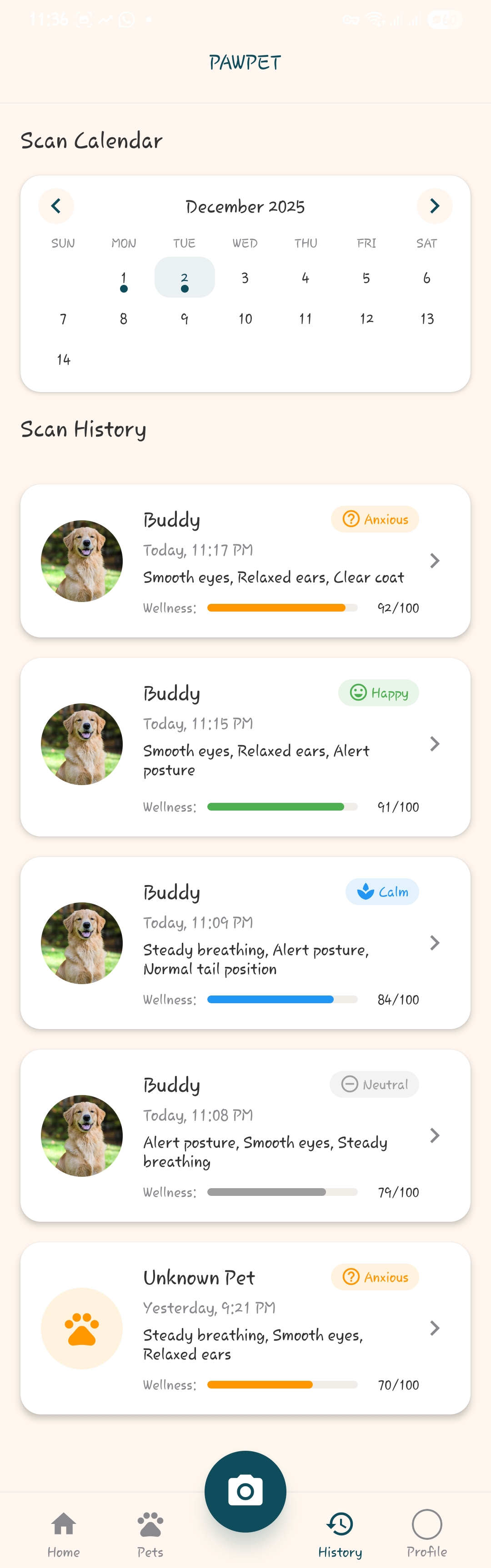Start a new scan with the camera button
The image size is (491, 1568).
tap(245, 1491)
